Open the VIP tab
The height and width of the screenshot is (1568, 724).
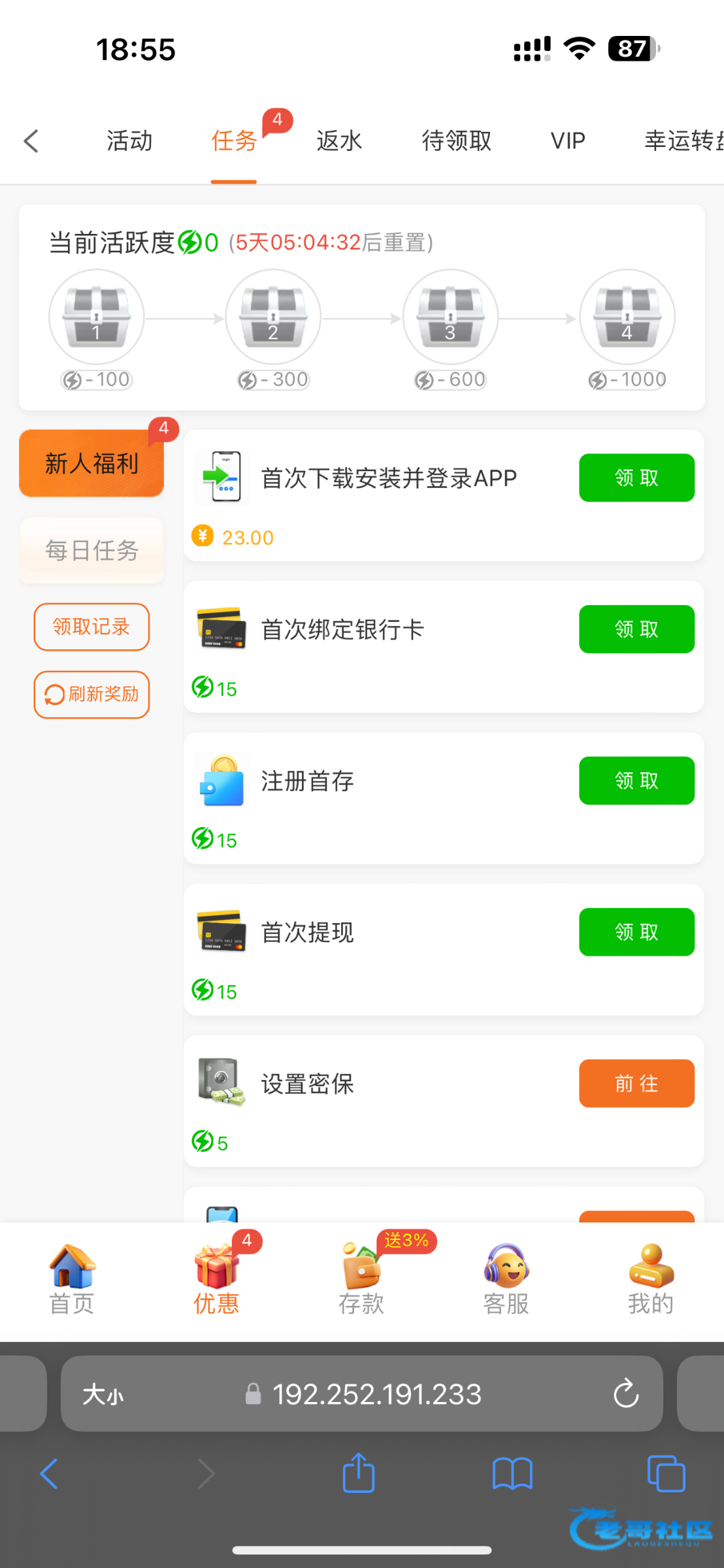pyautogui.click(x=567, y=141)
